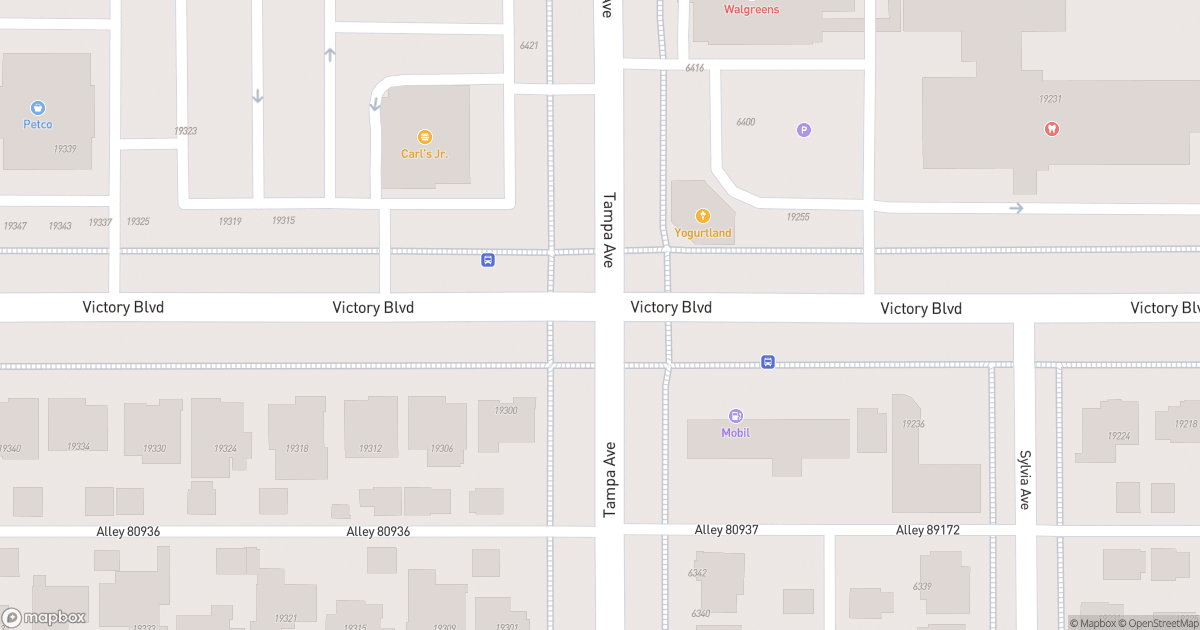Open the Yogurtland place marker
1200x630 pixels.
coord(703,216)
